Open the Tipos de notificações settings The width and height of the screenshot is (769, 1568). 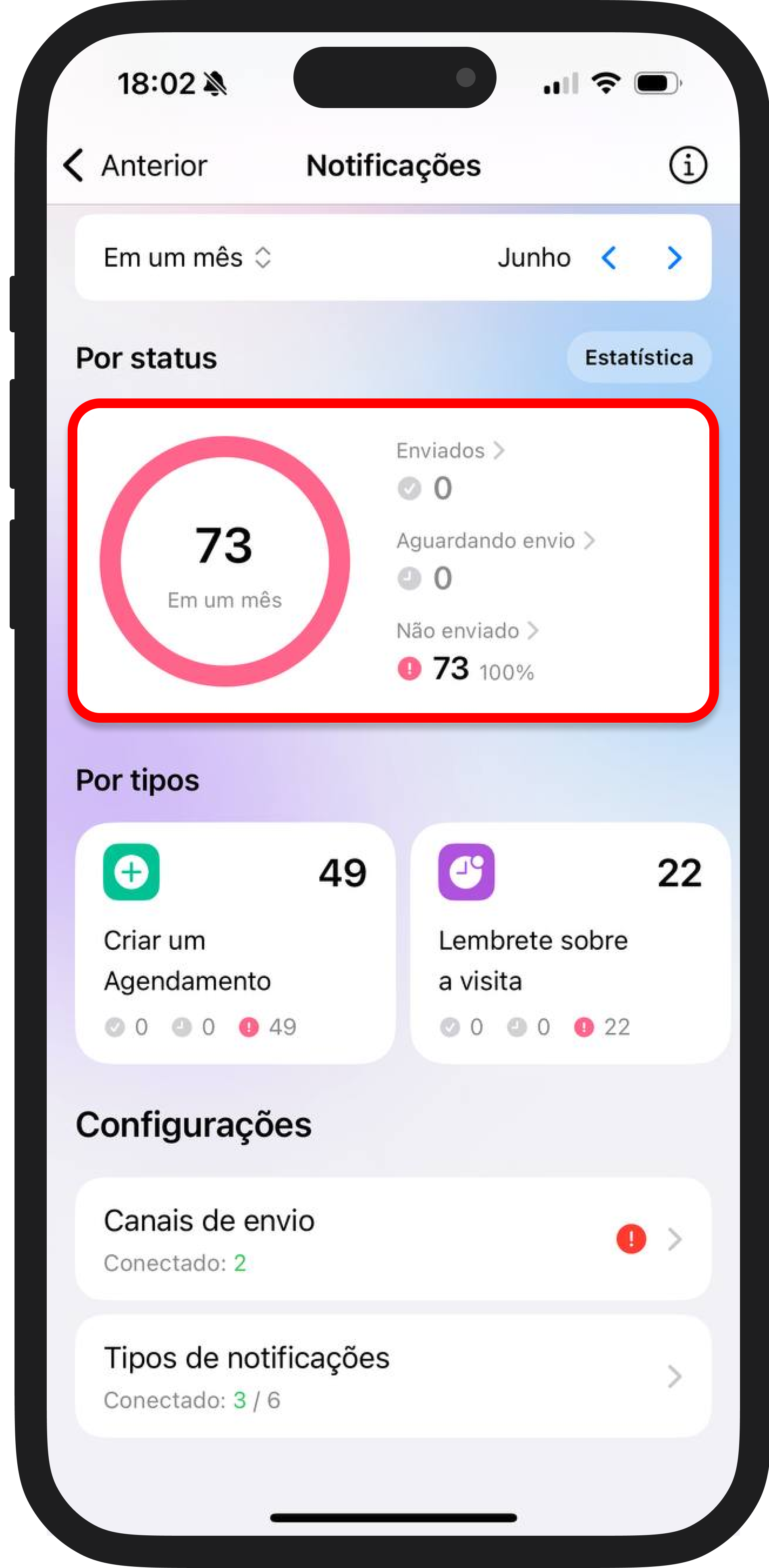[x=393, y=1377]
